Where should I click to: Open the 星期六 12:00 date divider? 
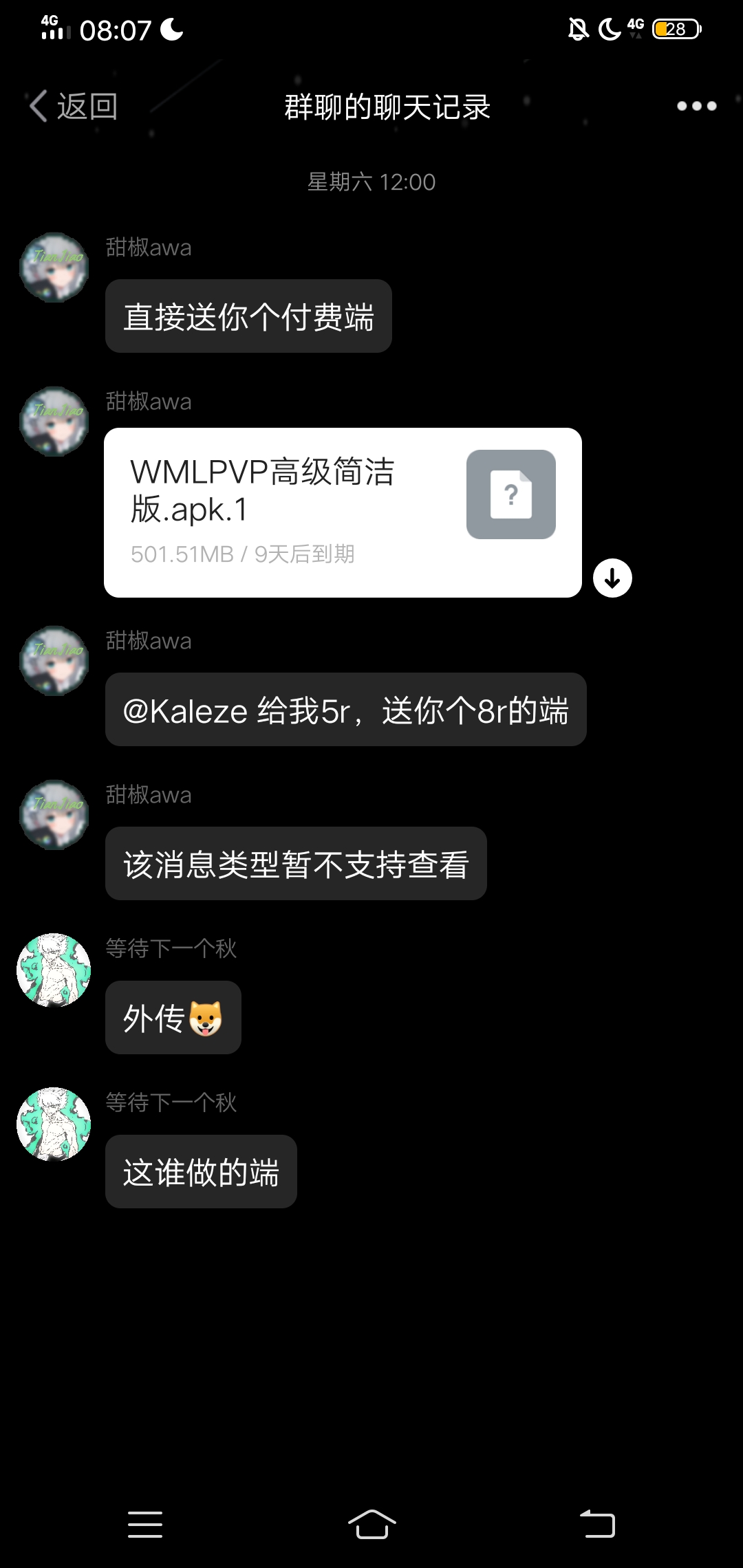pyautogui.click(x=371, y=182)
